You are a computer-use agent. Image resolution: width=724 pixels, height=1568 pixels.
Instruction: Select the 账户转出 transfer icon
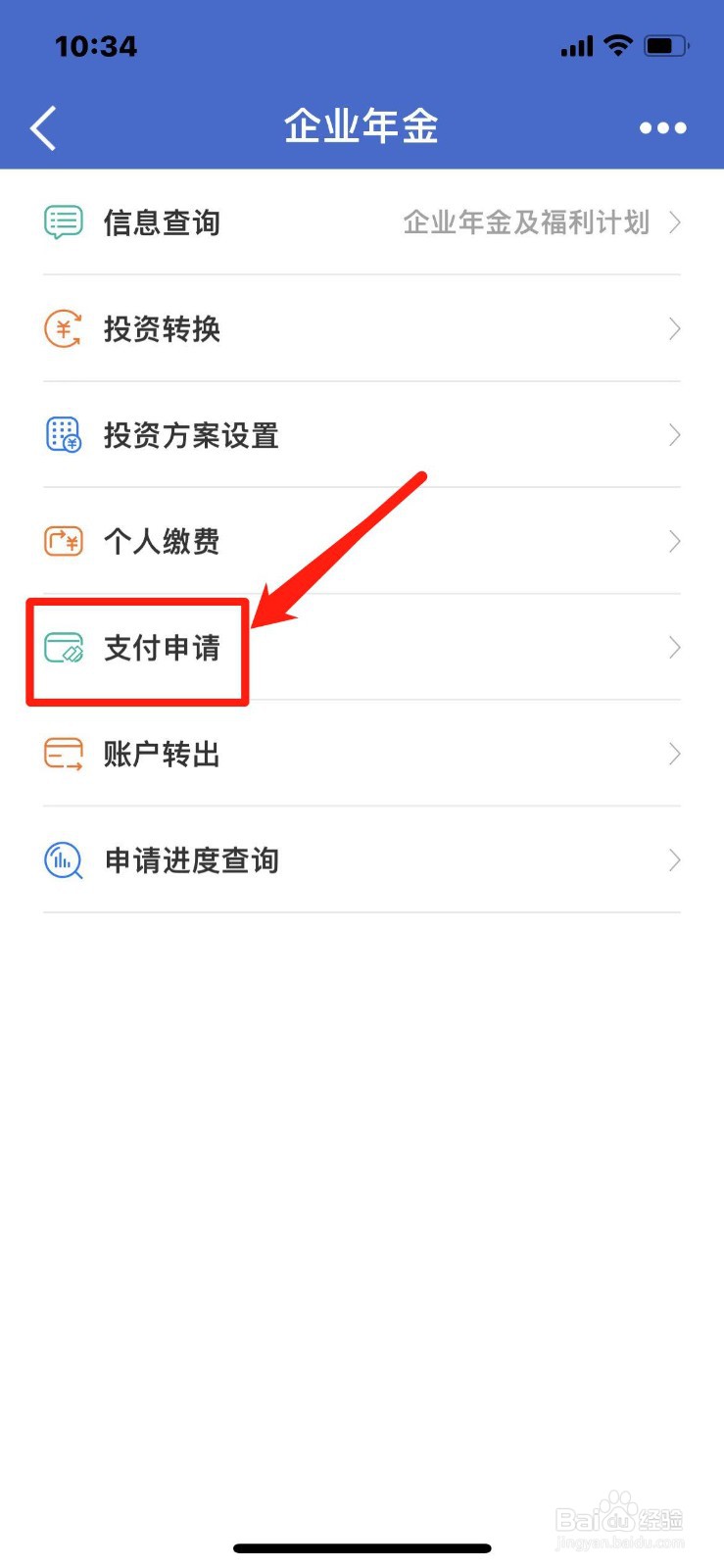(62, 754)
